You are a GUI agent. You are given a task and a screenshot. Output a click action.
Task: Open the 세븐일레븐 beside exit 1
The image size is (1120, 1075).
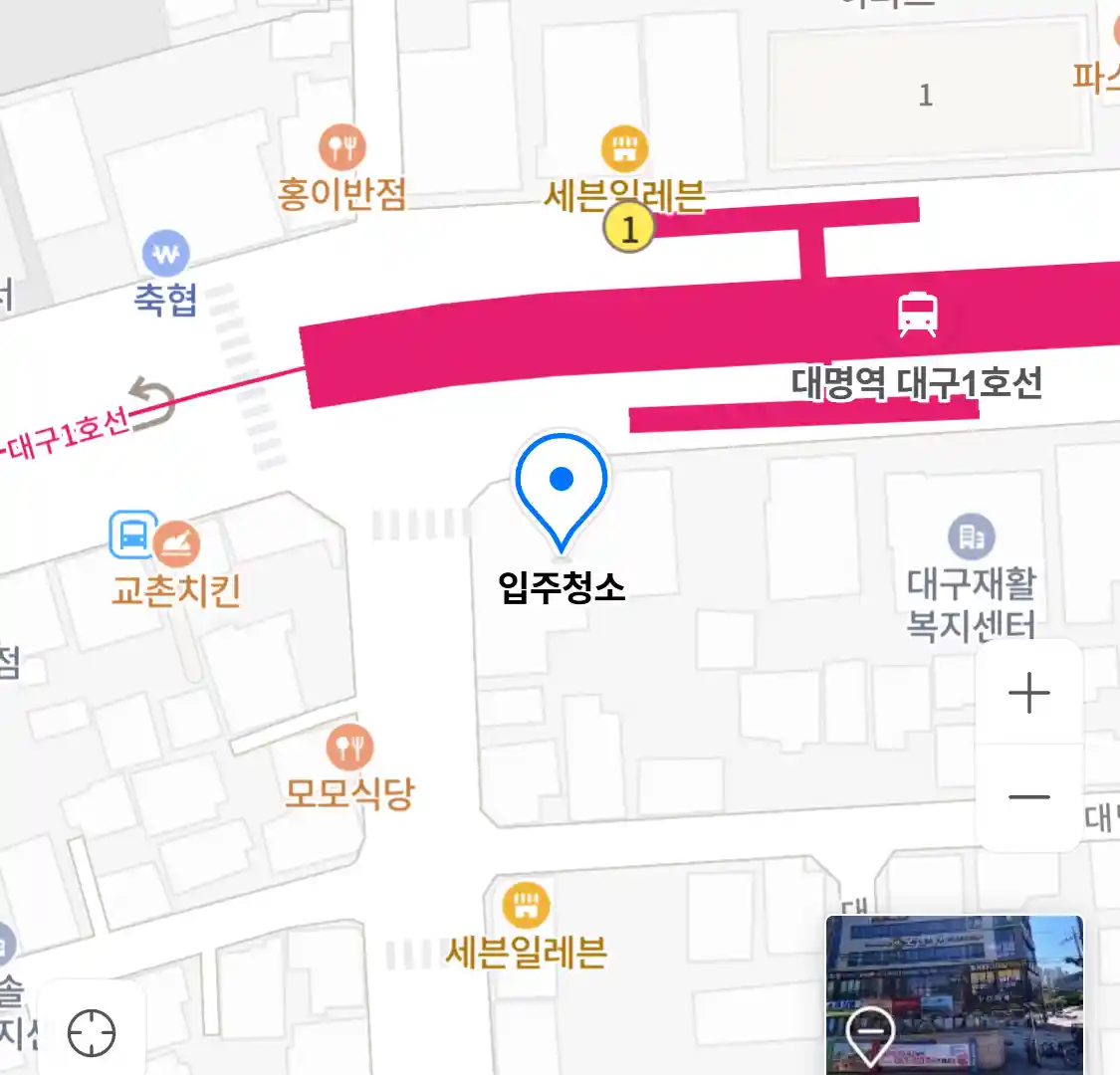624,150
